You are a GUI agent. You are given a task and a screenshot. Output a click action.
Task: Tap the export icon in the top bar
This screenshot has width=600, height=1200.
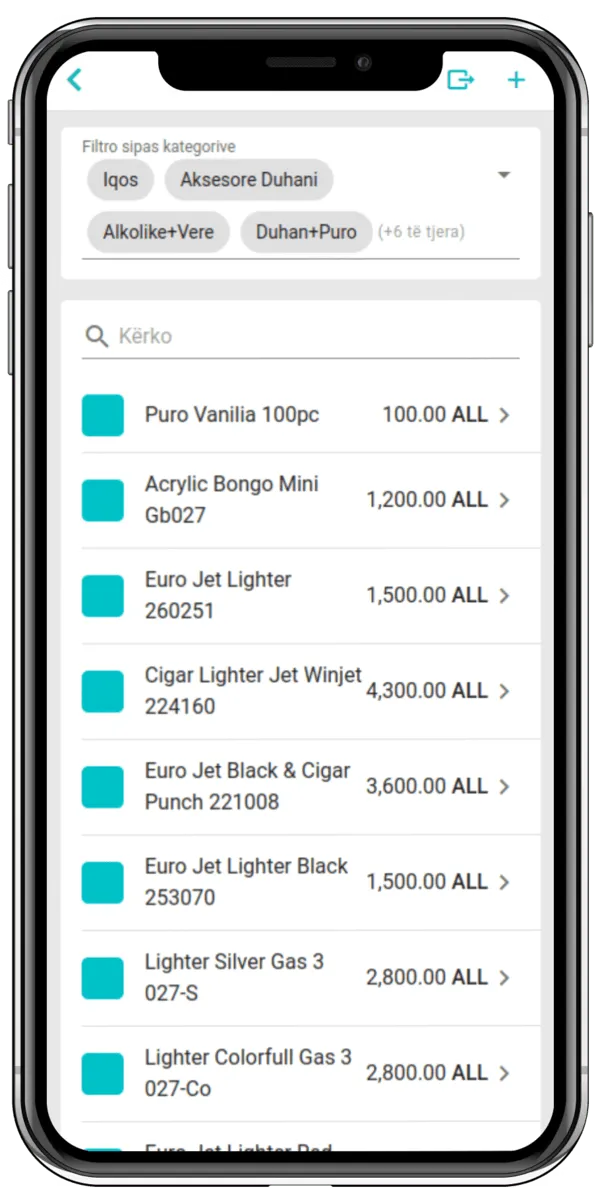click(x=460, y=80)
